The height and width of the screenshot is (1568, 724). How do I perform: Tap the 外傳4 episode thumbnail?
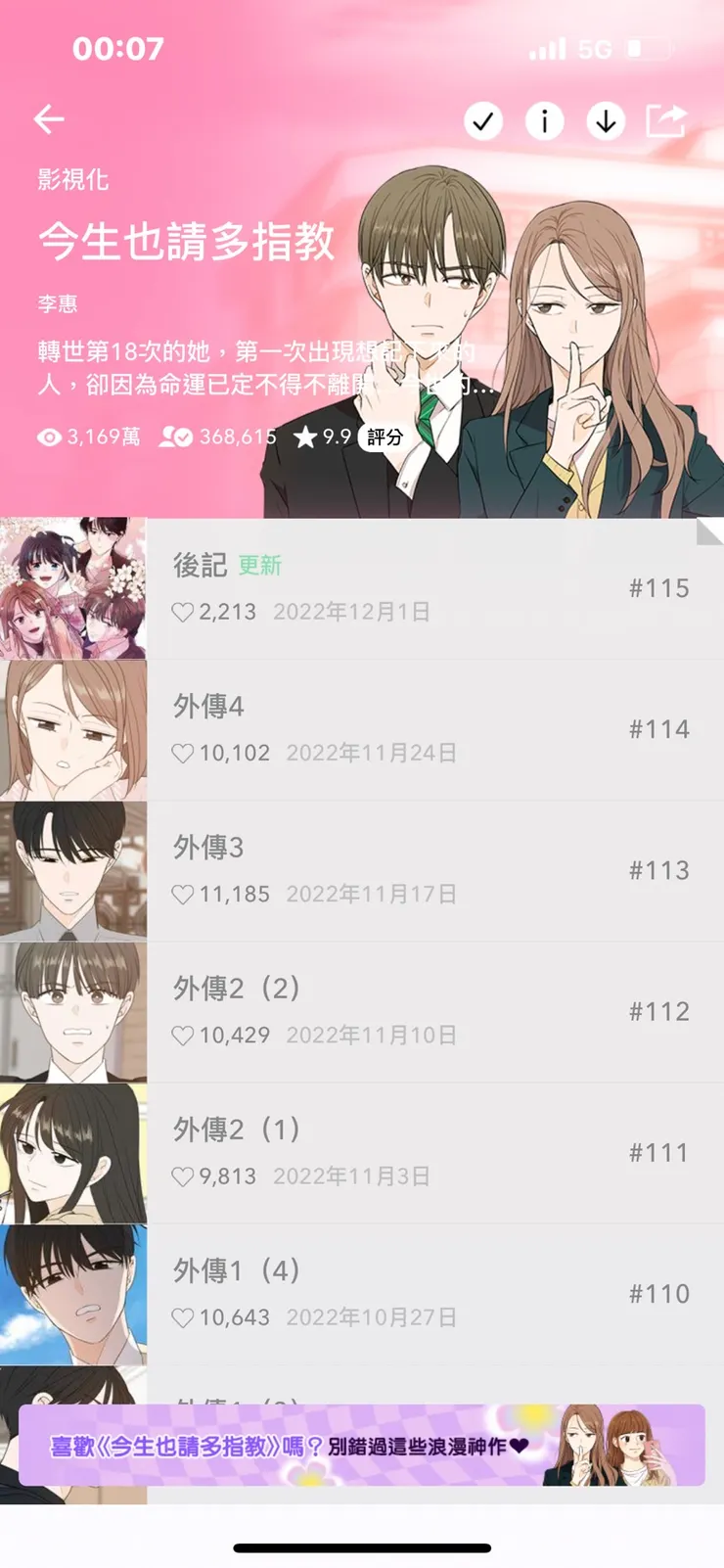coord(73,729)
